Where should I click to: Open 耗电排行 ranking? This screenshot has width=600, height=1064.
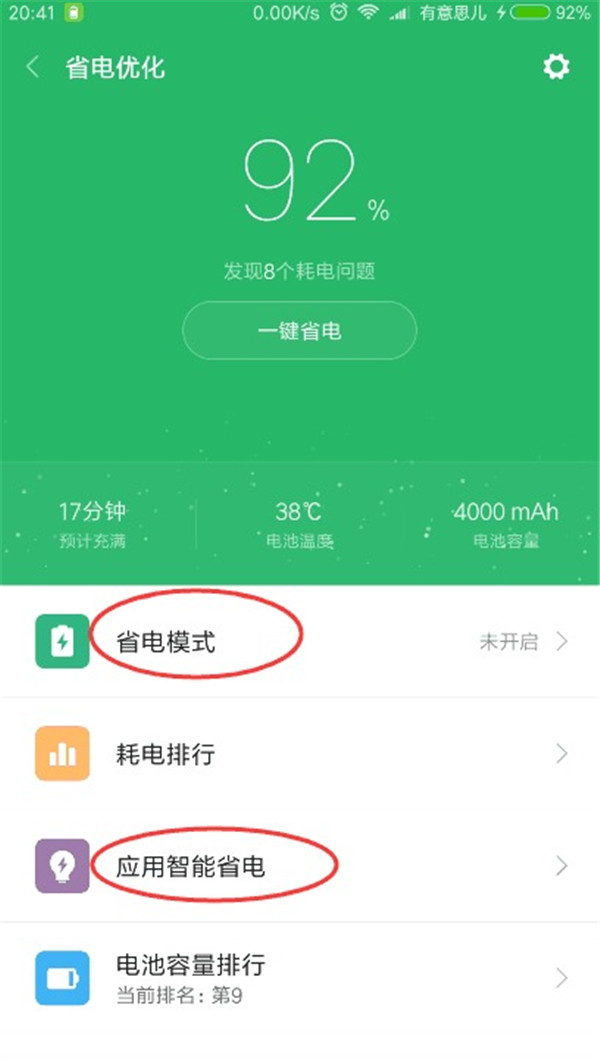[x=300, y=753]
